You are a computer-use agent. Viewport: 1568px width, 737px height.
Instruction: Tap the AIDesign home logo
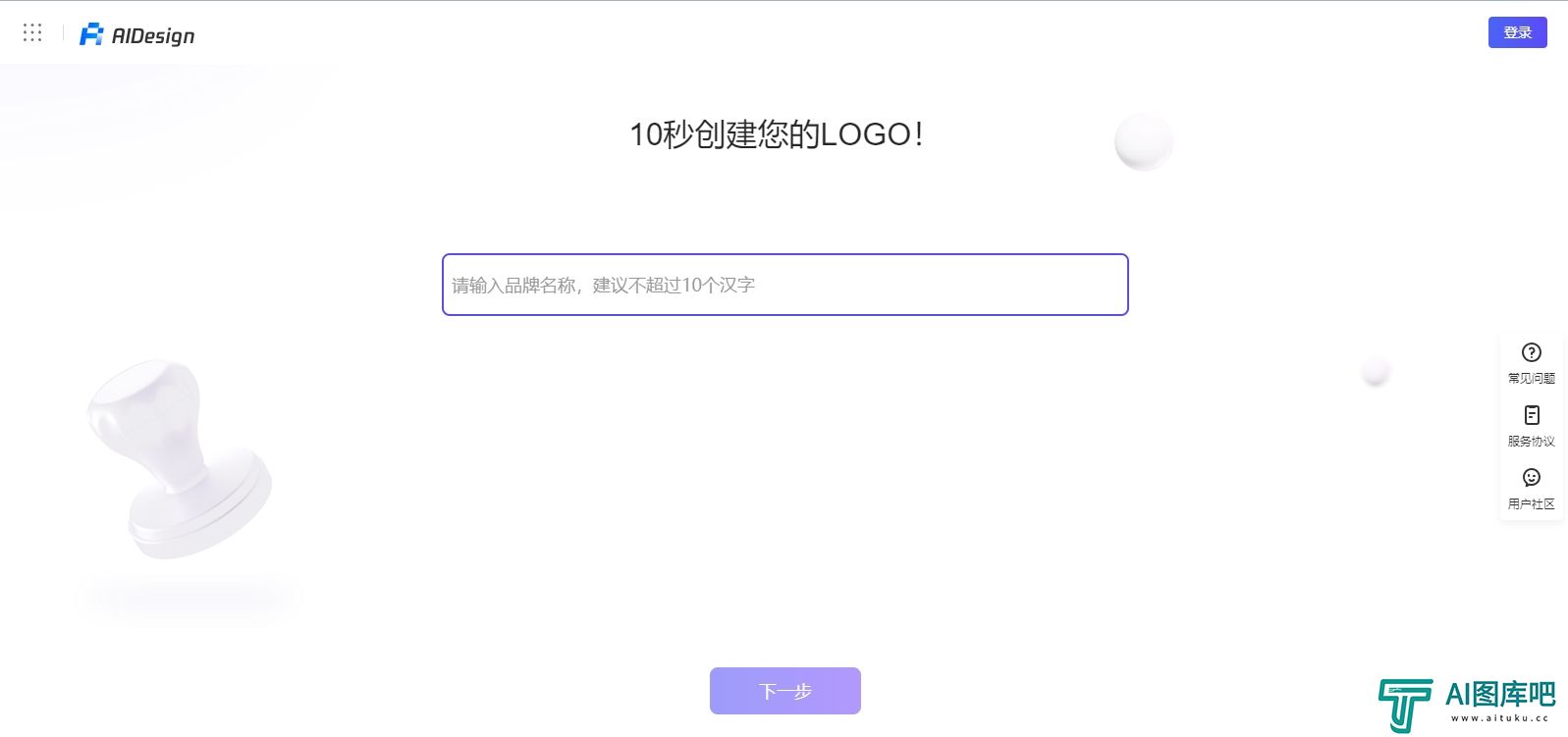pyautogui.click(x=137, y=35)
